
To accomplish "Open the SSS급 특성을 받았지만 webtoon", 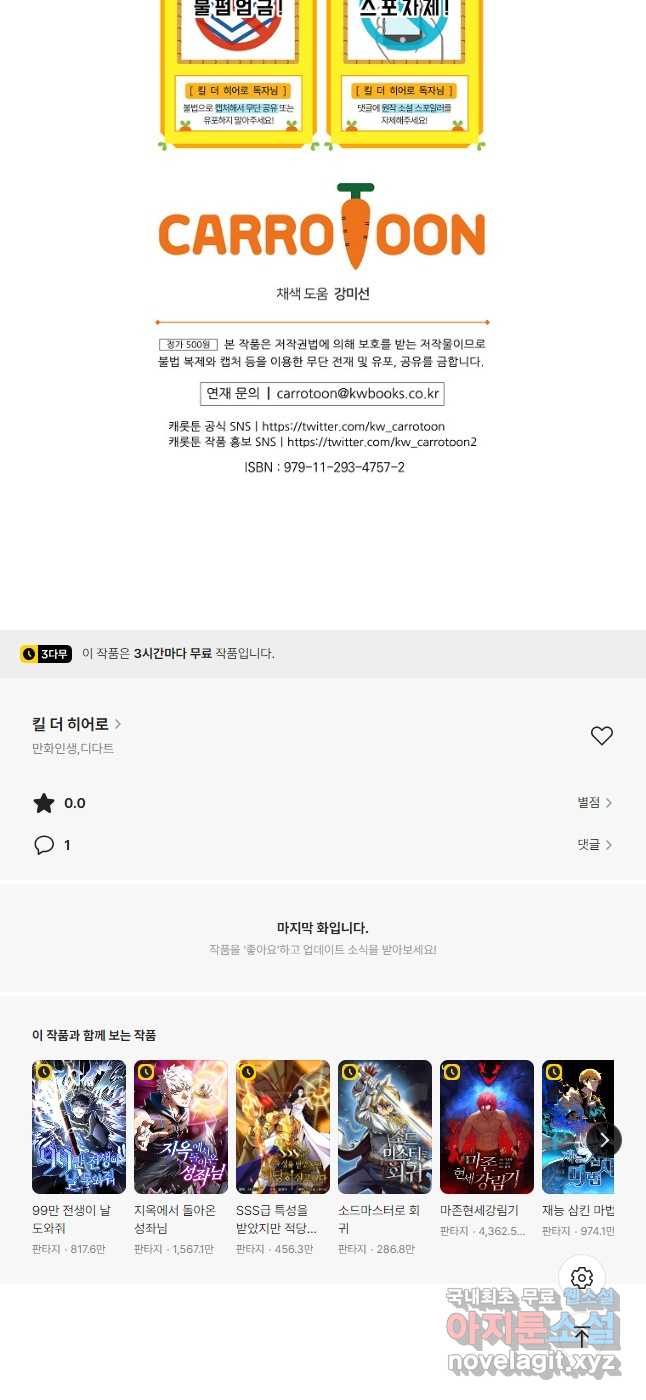I will coord(283,1127).
